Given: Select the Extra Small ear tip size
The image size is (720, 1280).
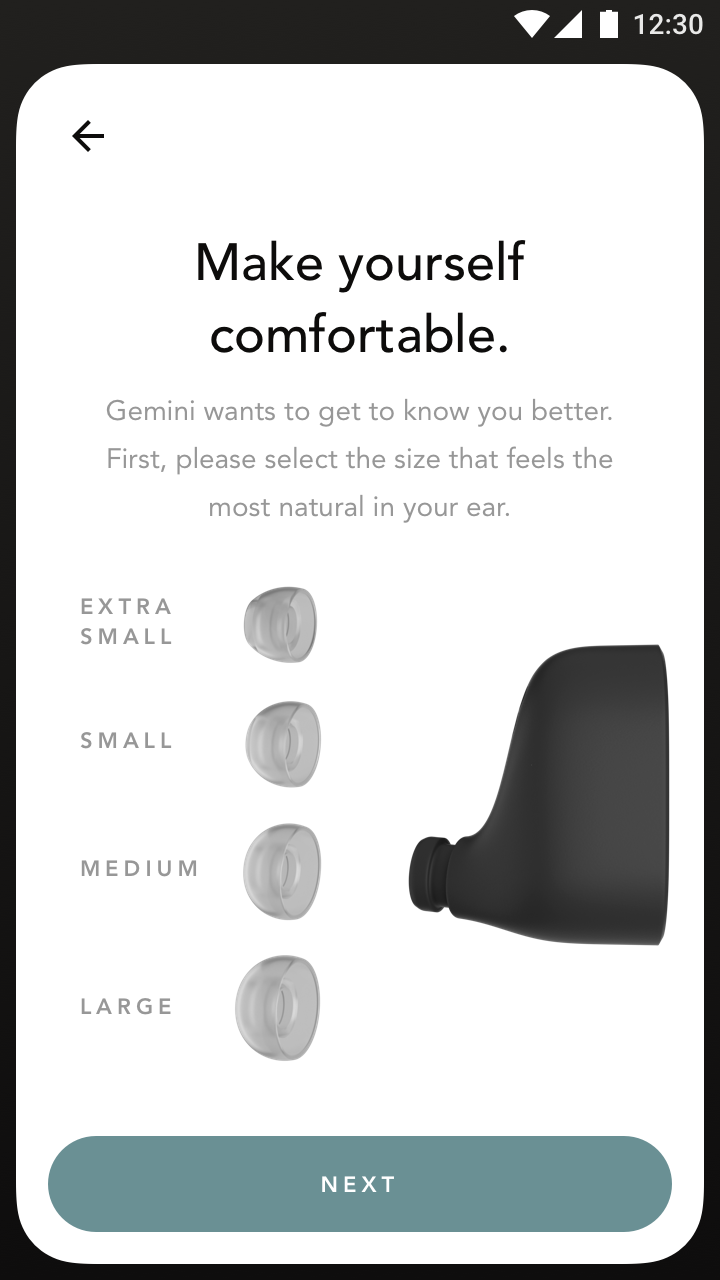Looking at the screenshot, I should tap(280, 624).
